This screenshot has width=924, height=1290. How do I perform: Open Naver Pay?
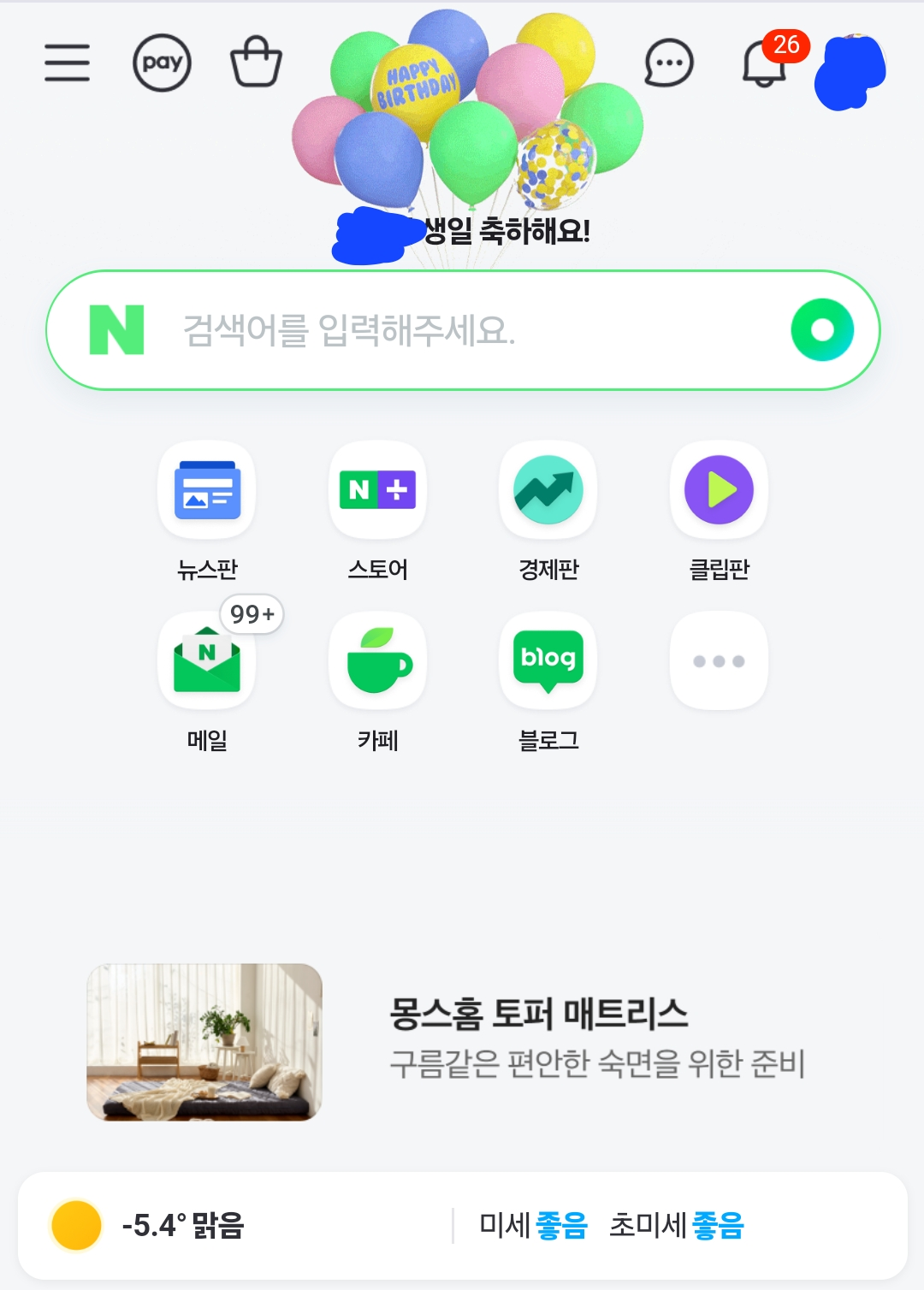coord(162,62)
